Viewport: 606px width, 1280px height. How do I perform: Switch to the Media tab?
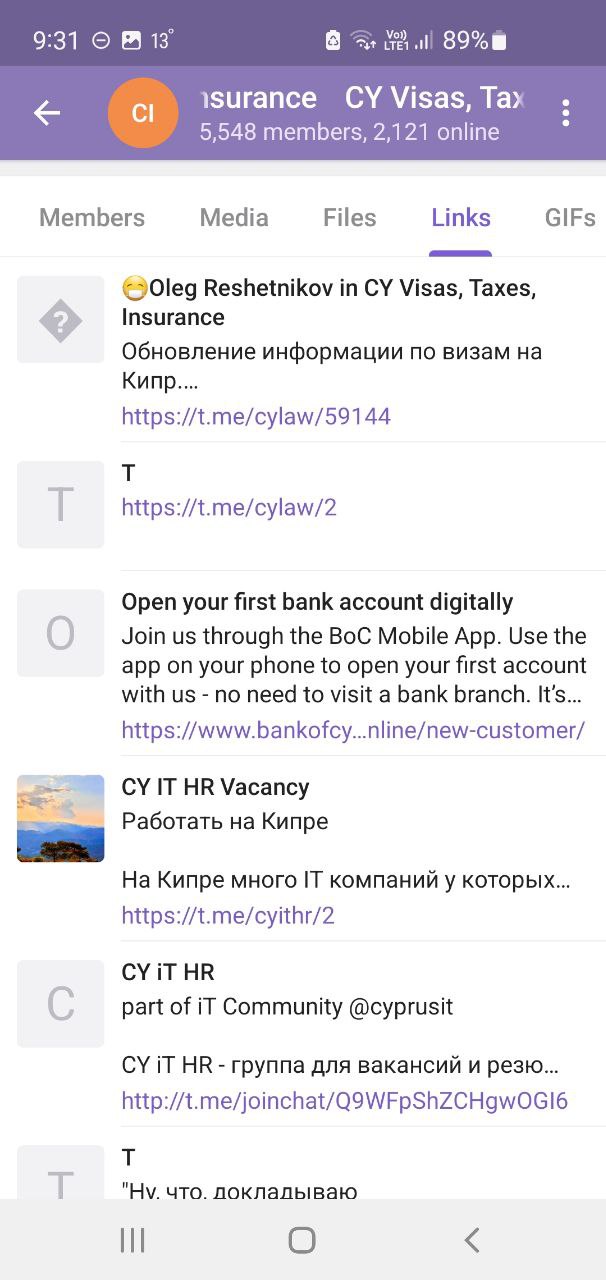click(x=234, y=218)
